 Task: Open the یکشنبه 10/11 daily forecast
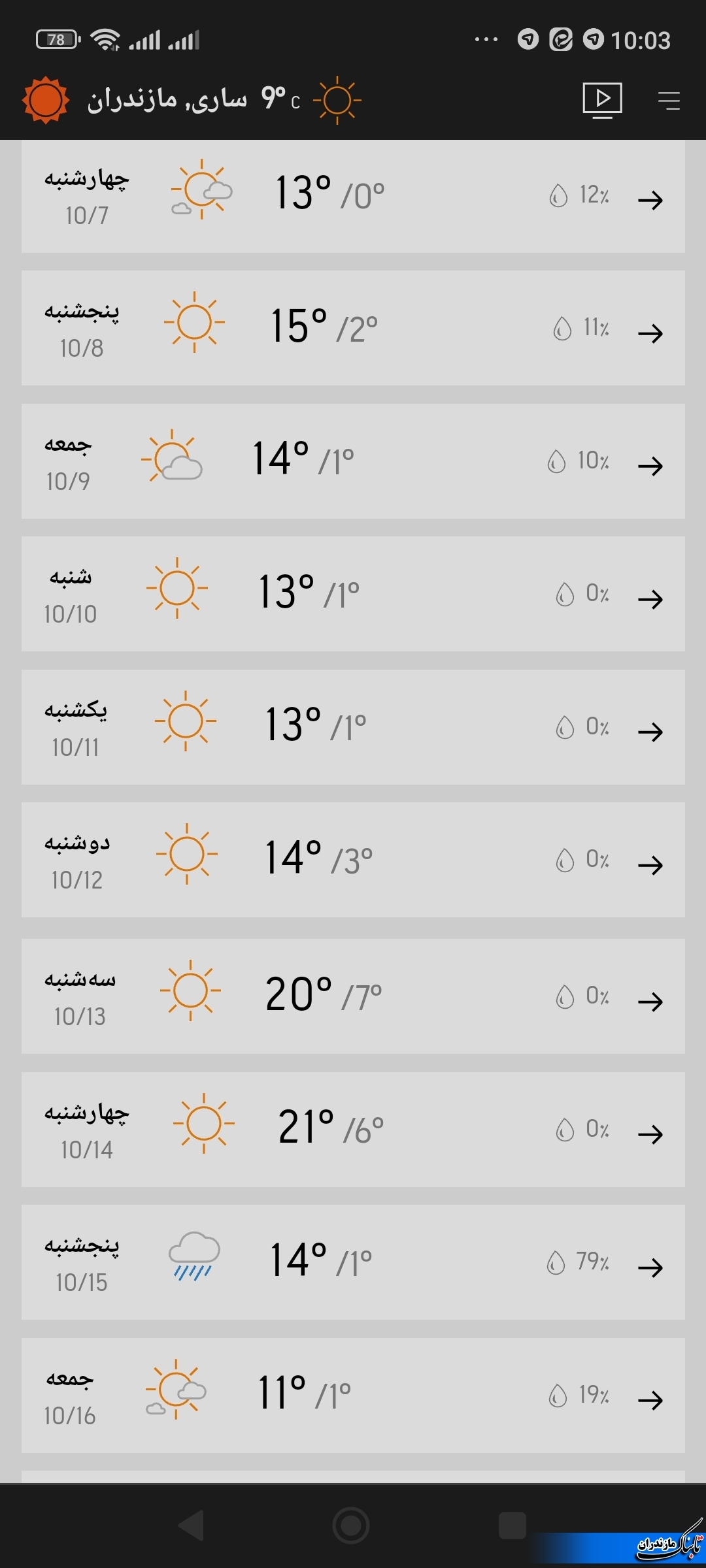click(353, 727)
